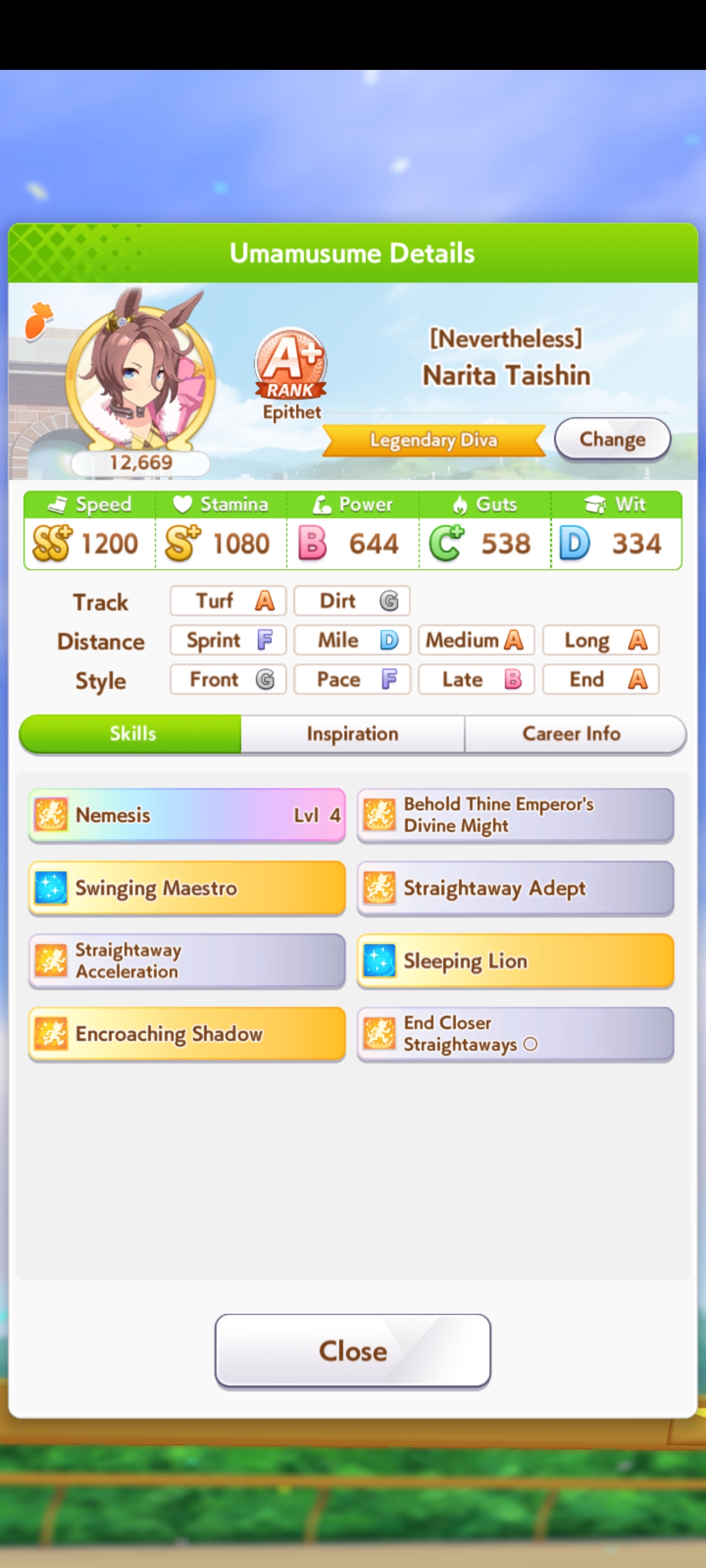Screen dimensions: 706x1568
Task: Open Straightaway Acceleration skill
Action: 187,960
